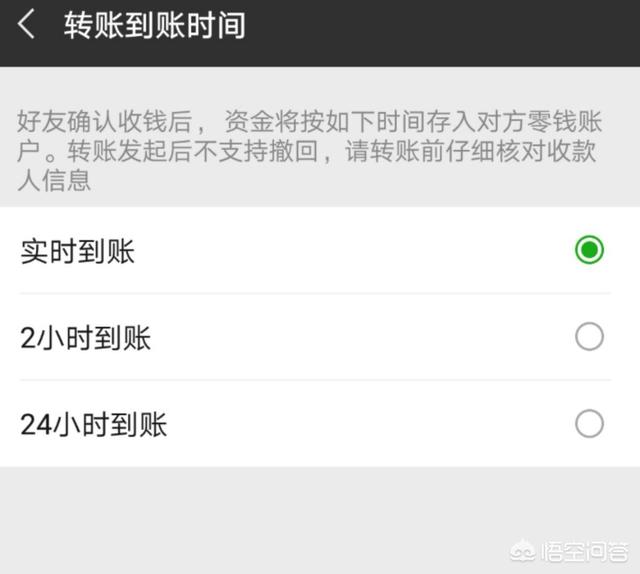Select 24小时到账 option
This screenshot has height=574, width=640.
[589, 424]
